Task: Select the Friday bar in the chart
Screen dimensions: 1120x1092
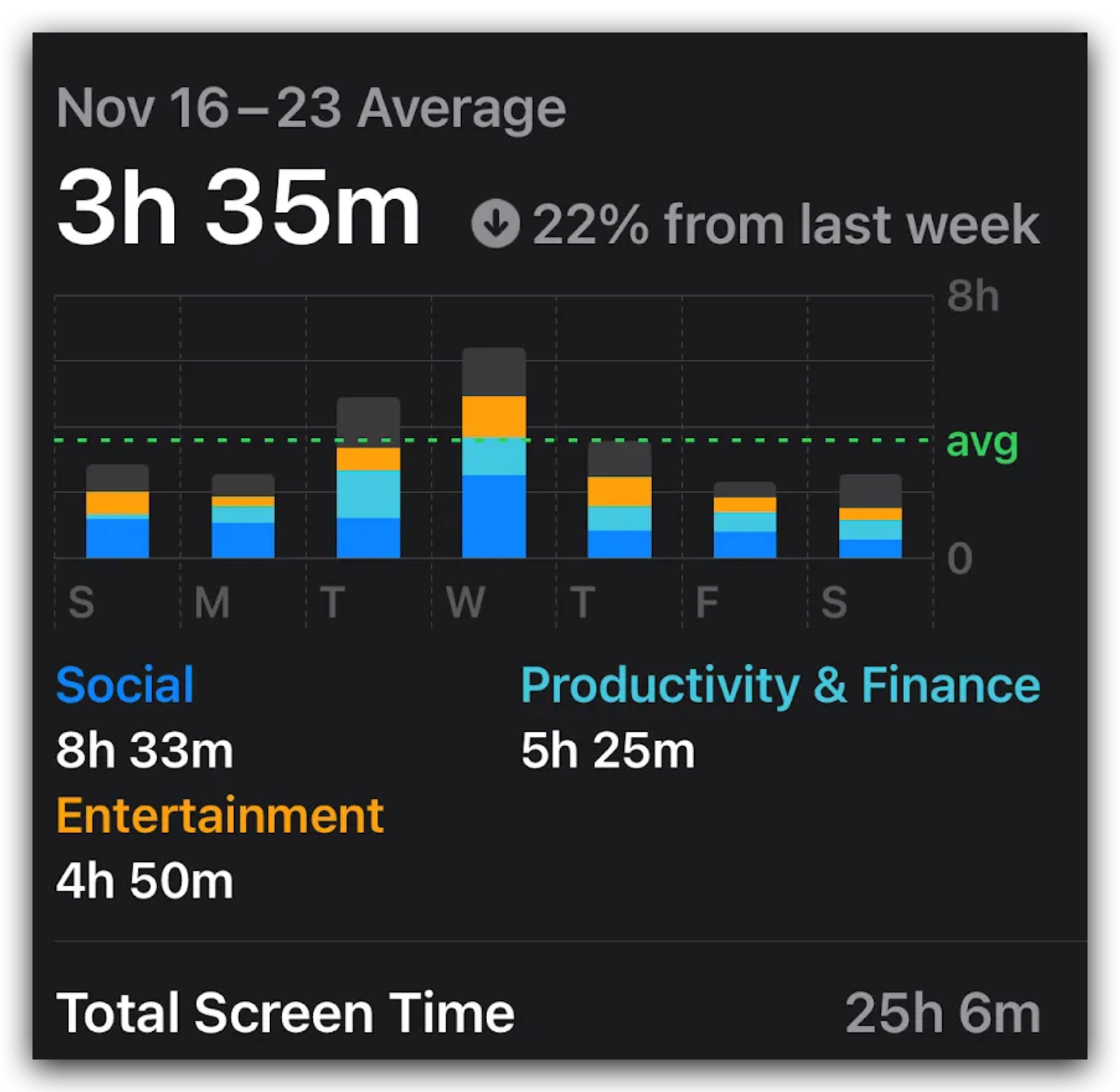Action: 744,521
